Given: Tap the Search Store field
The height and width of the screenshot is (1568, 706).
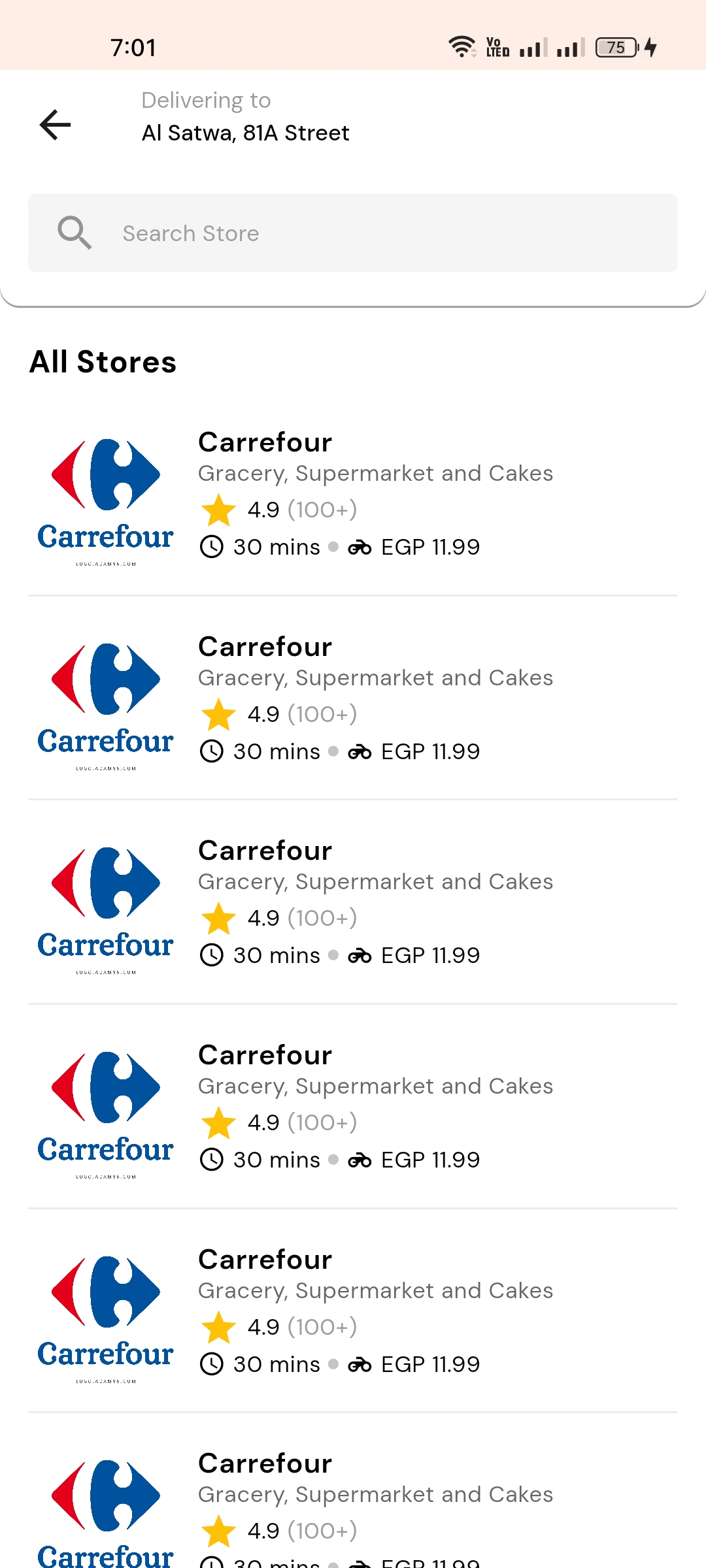Looking at the screenshot, I should click(x=353, y=233).
